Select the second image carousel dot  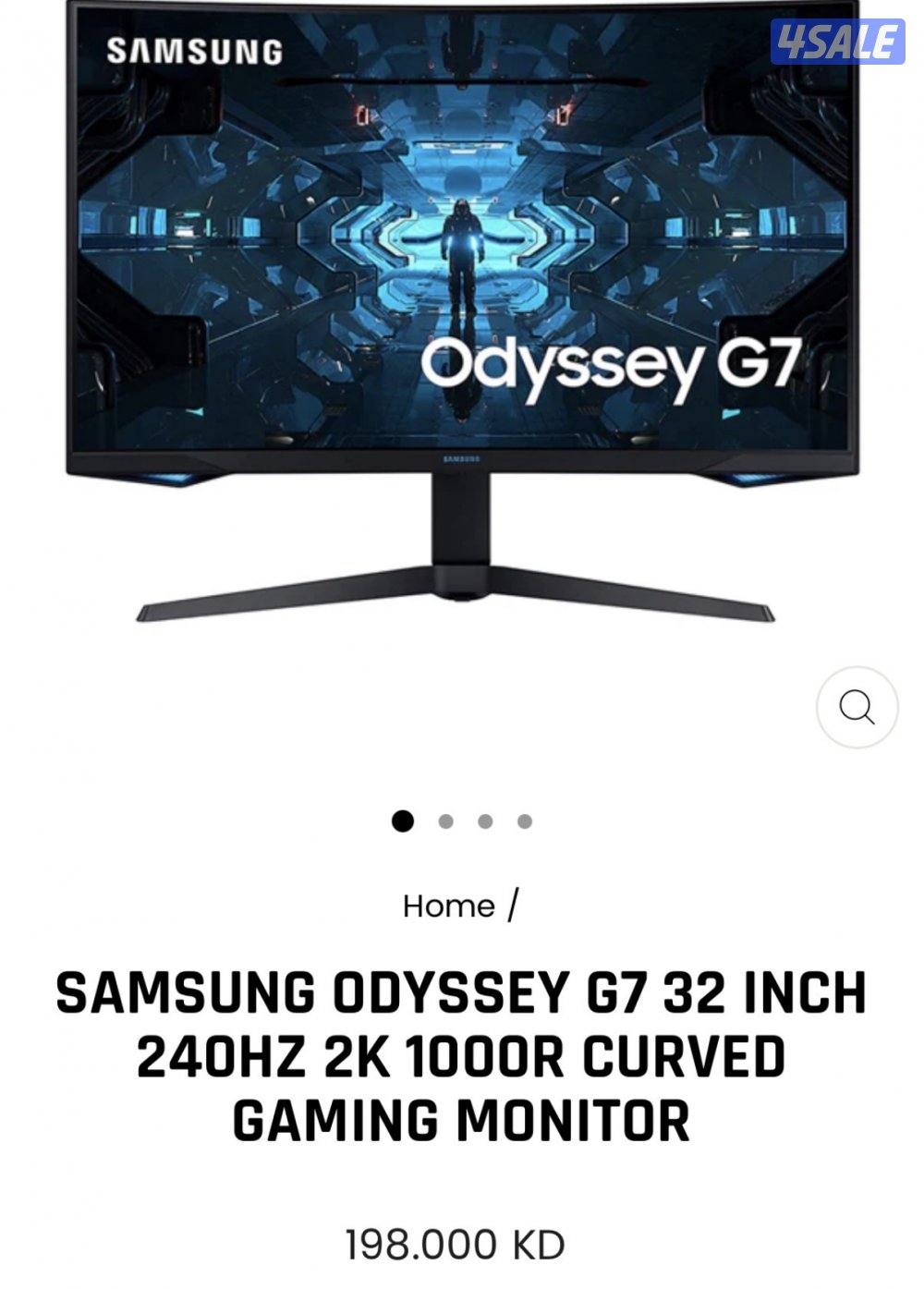445,821
